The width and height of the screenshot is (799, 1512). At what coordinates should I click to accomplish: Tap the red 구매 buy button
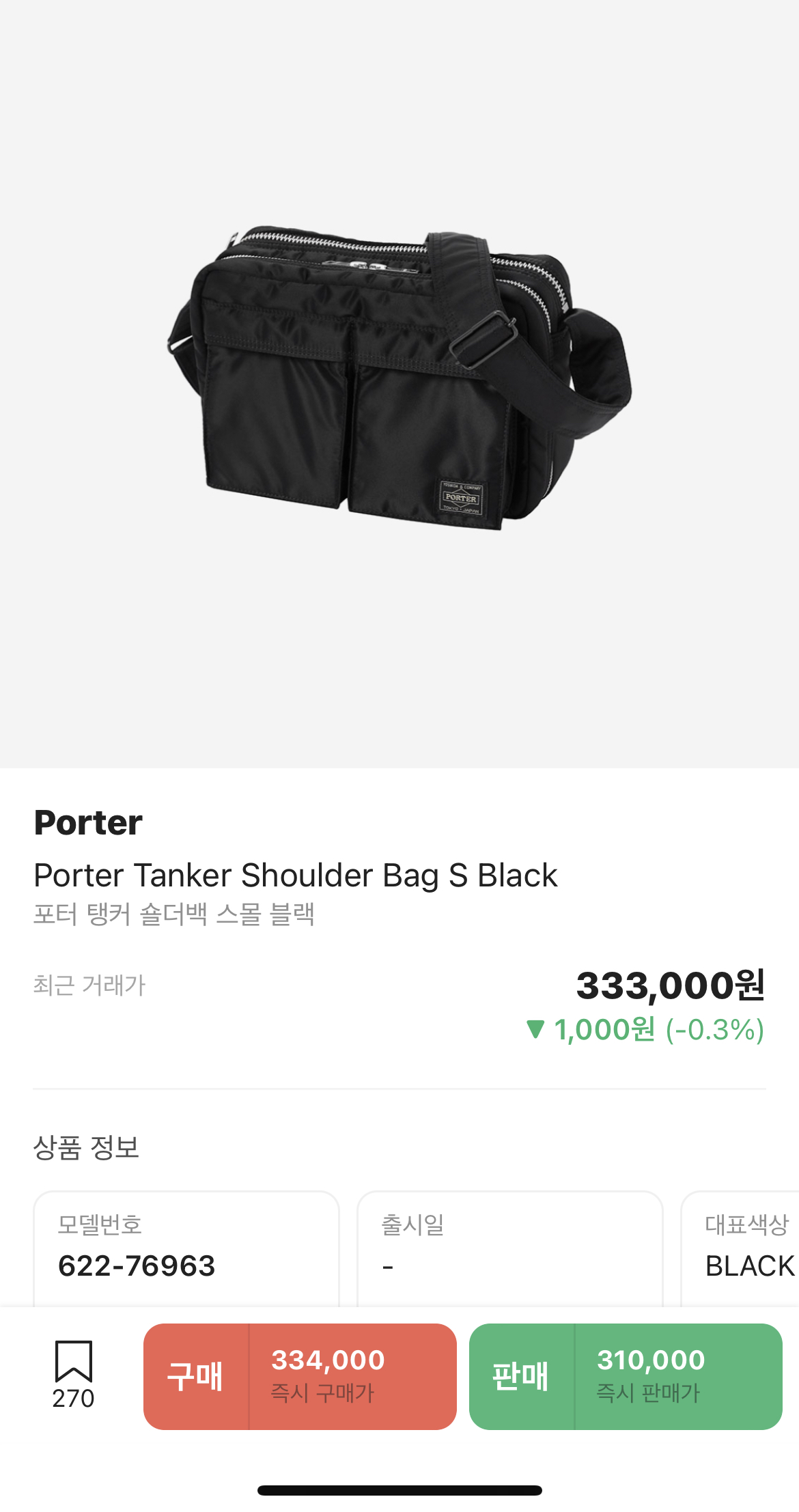point(299,1376)
